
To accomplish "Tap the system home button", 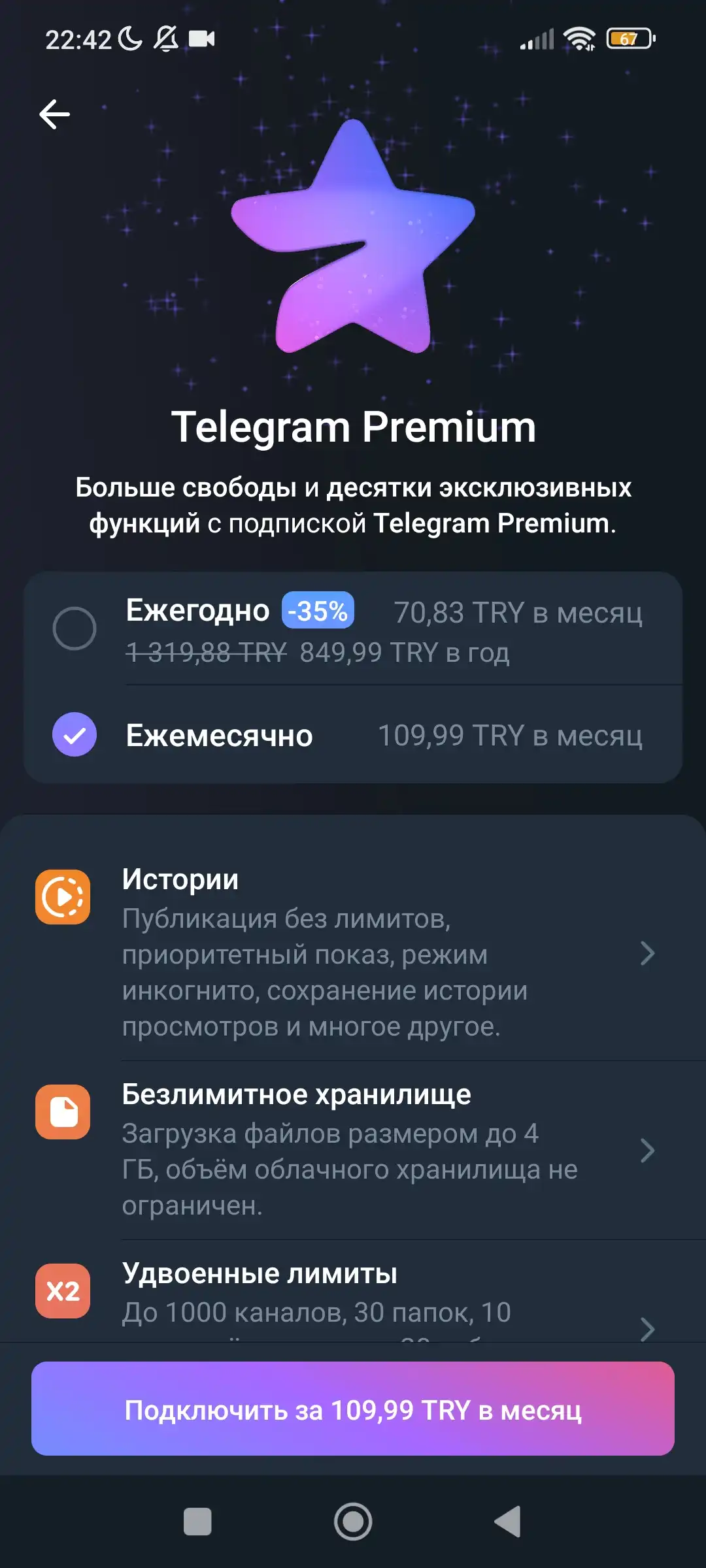I will [353, 1522].
